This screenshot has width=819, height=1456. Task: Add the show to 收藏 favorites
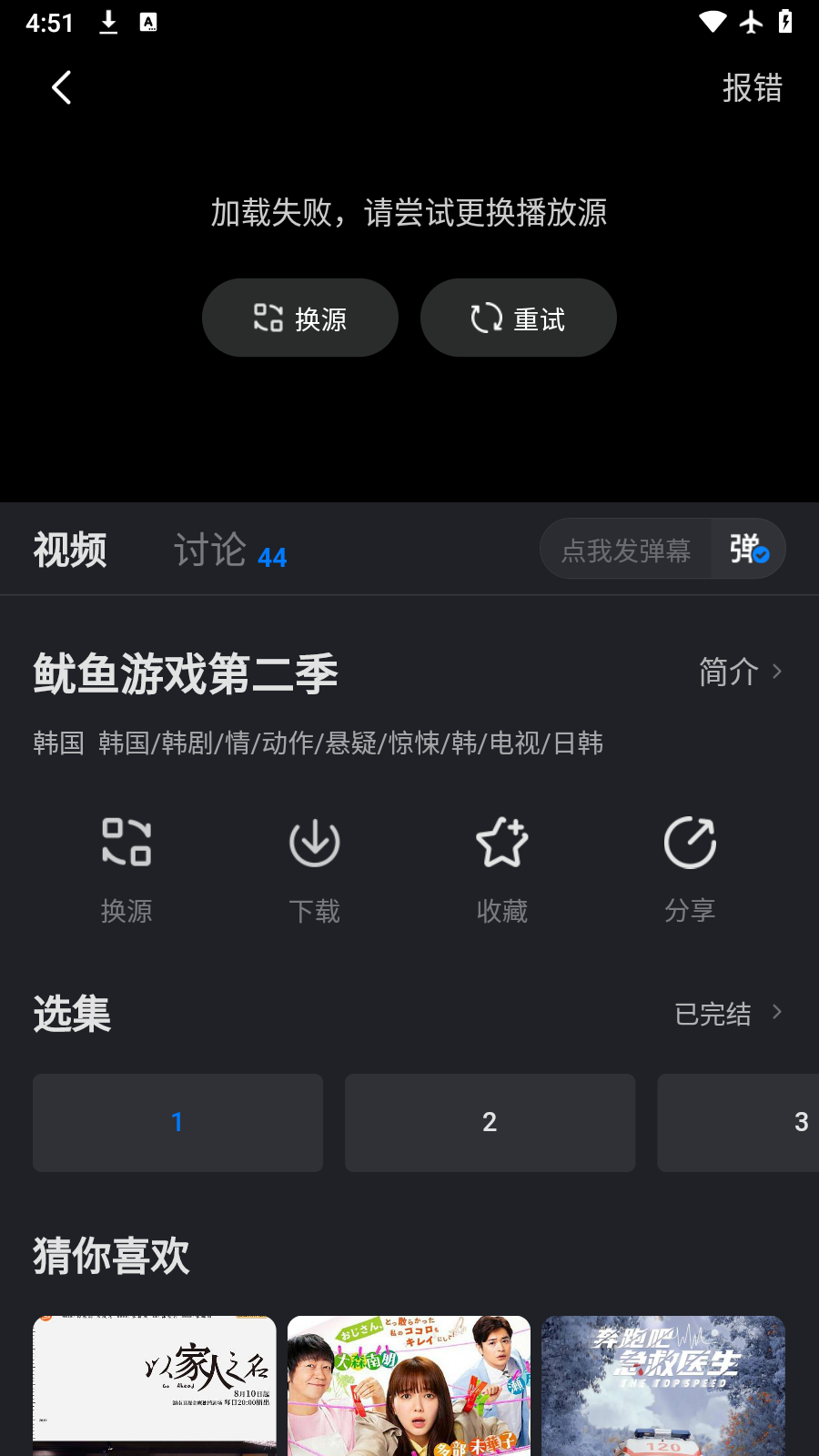[502, 869]
